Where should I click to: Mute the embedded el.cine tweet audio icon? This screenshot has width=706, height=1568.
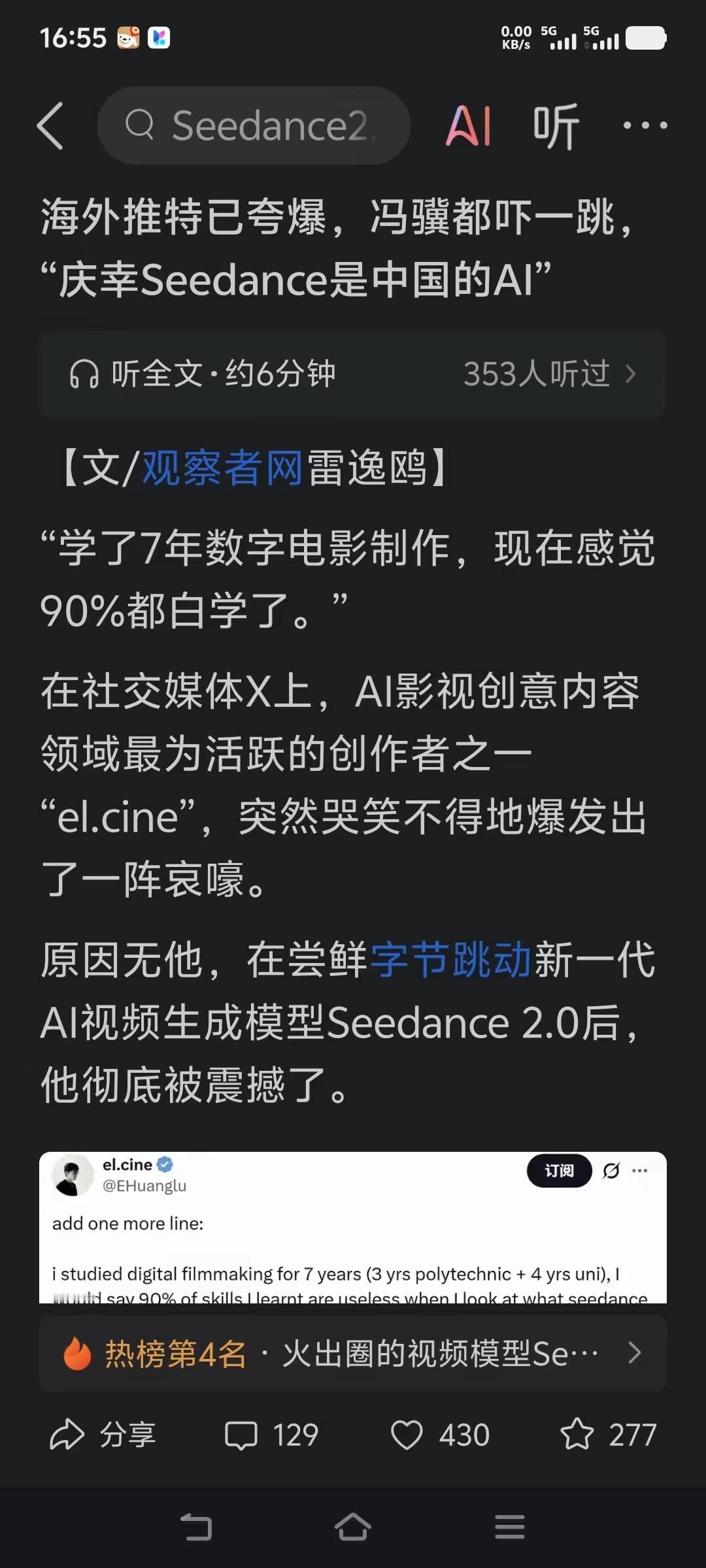(x=610, y=1171)
